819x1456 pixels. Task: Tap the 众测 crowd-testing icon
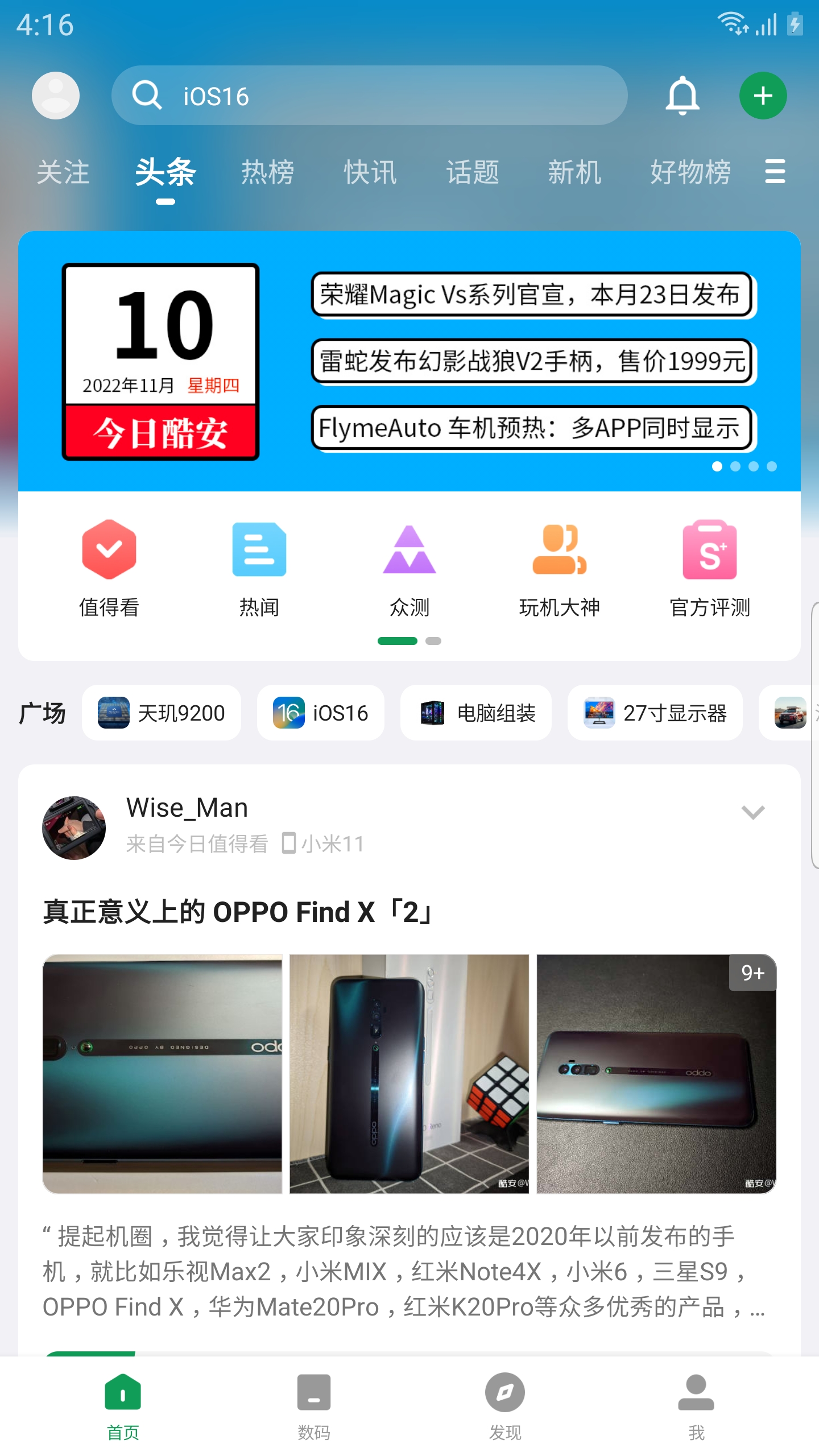[x=409, y=549]
